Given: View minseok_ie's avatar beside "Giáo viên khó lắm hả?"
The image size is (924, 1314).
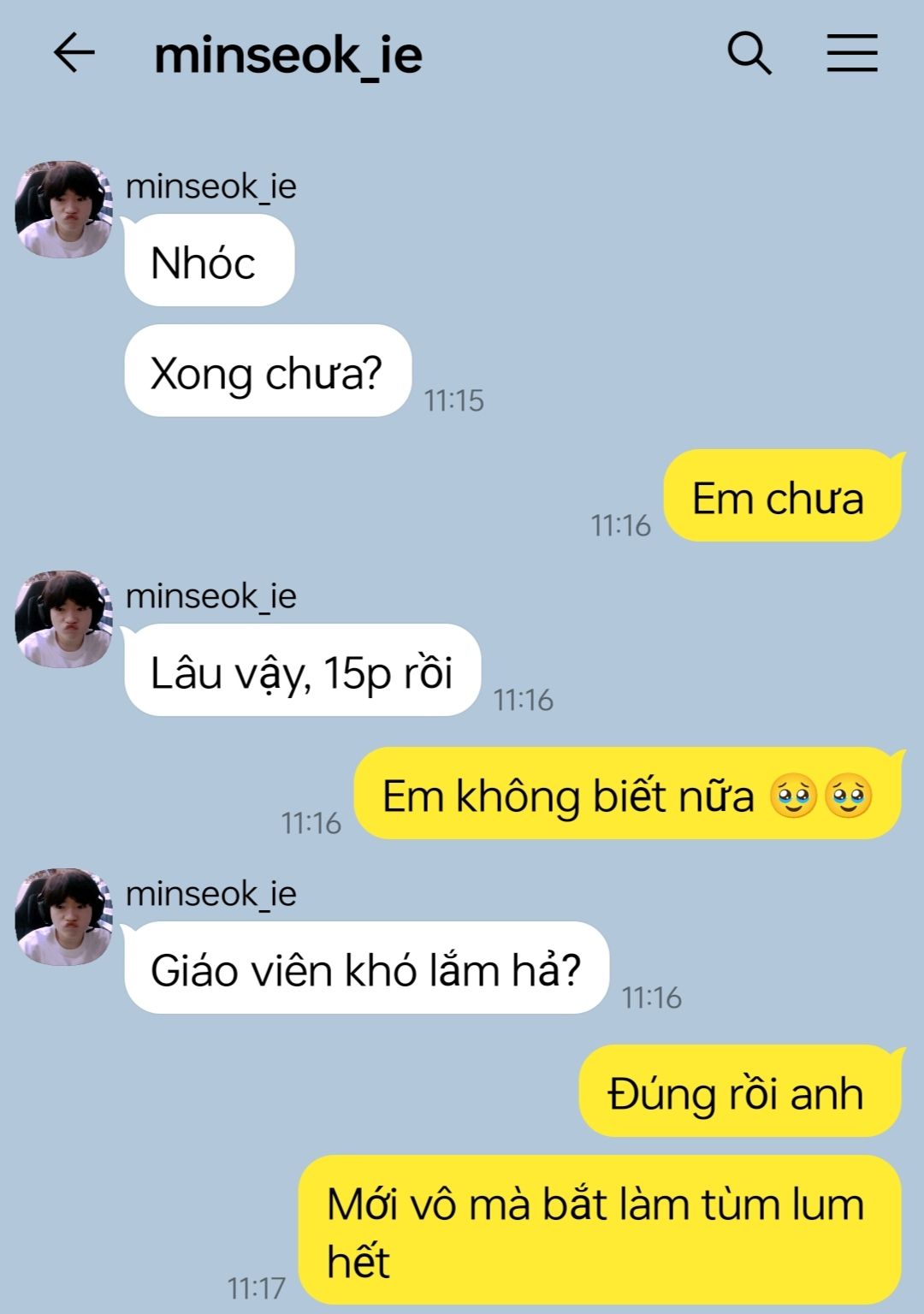Looking at the screenshot, I should pos(64,917).
